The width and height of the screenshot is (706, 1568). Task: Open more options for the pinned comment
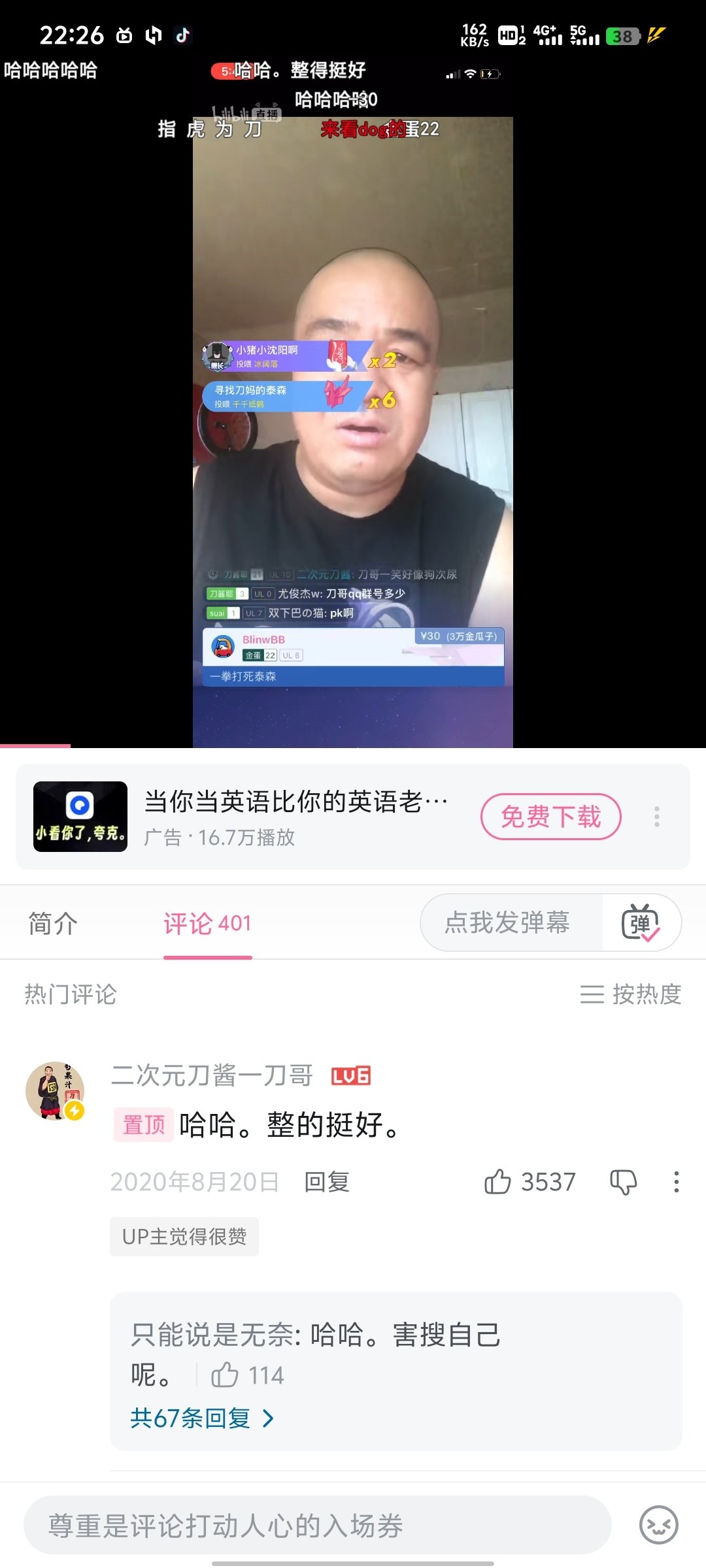[x=677, y=1182]
